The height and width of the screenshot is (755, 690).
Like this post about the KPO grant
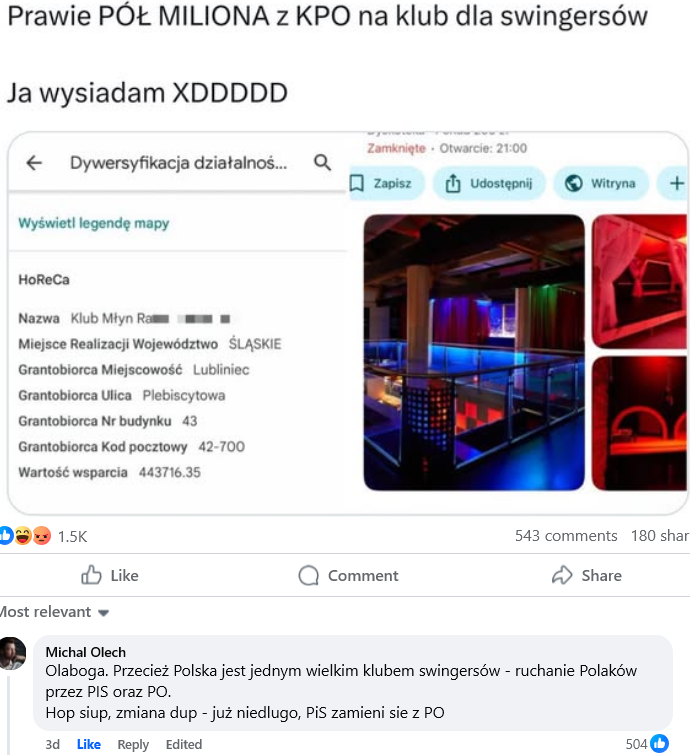click(x=110, y=575)
